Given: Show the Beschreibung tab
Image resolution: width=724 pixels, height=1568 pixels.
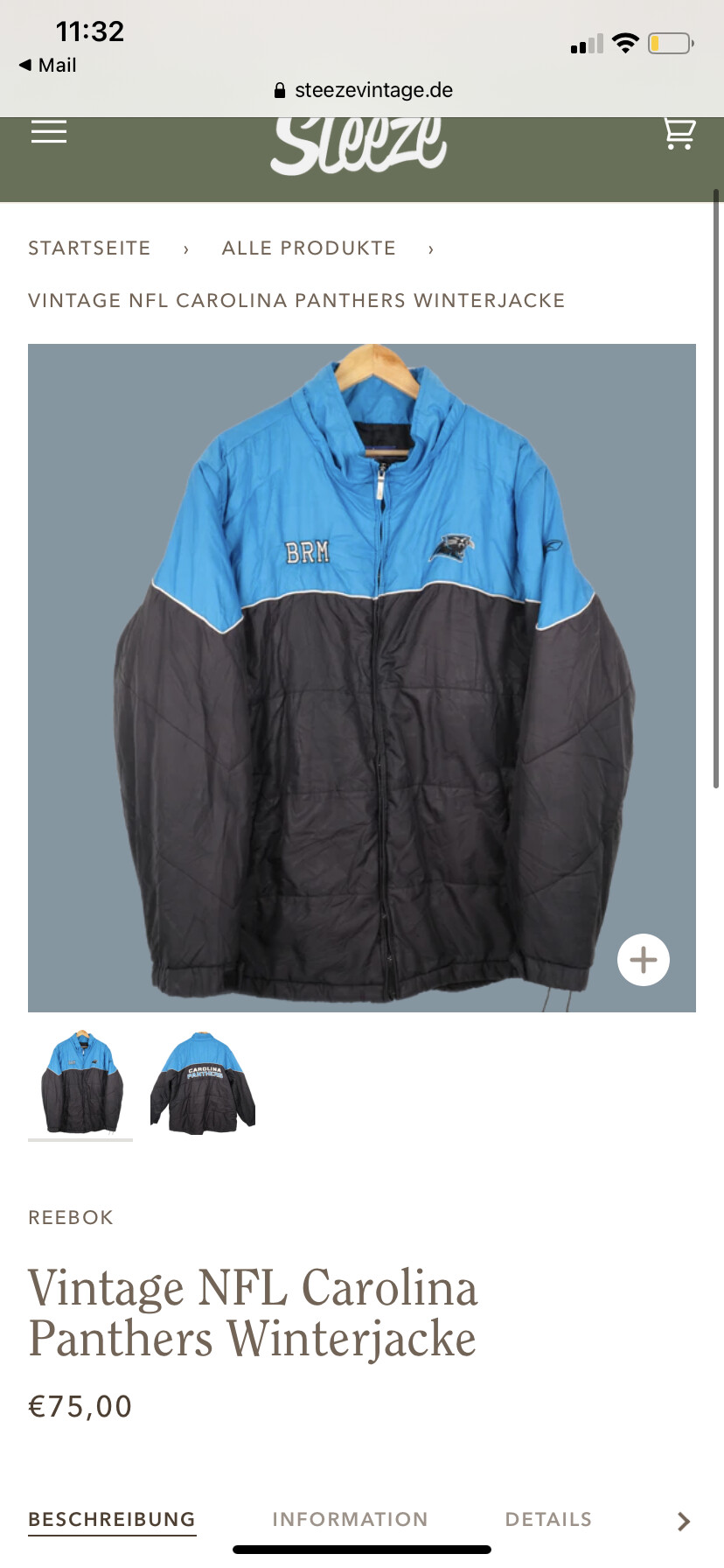Looking at the screenshot, I should 112,1520.
